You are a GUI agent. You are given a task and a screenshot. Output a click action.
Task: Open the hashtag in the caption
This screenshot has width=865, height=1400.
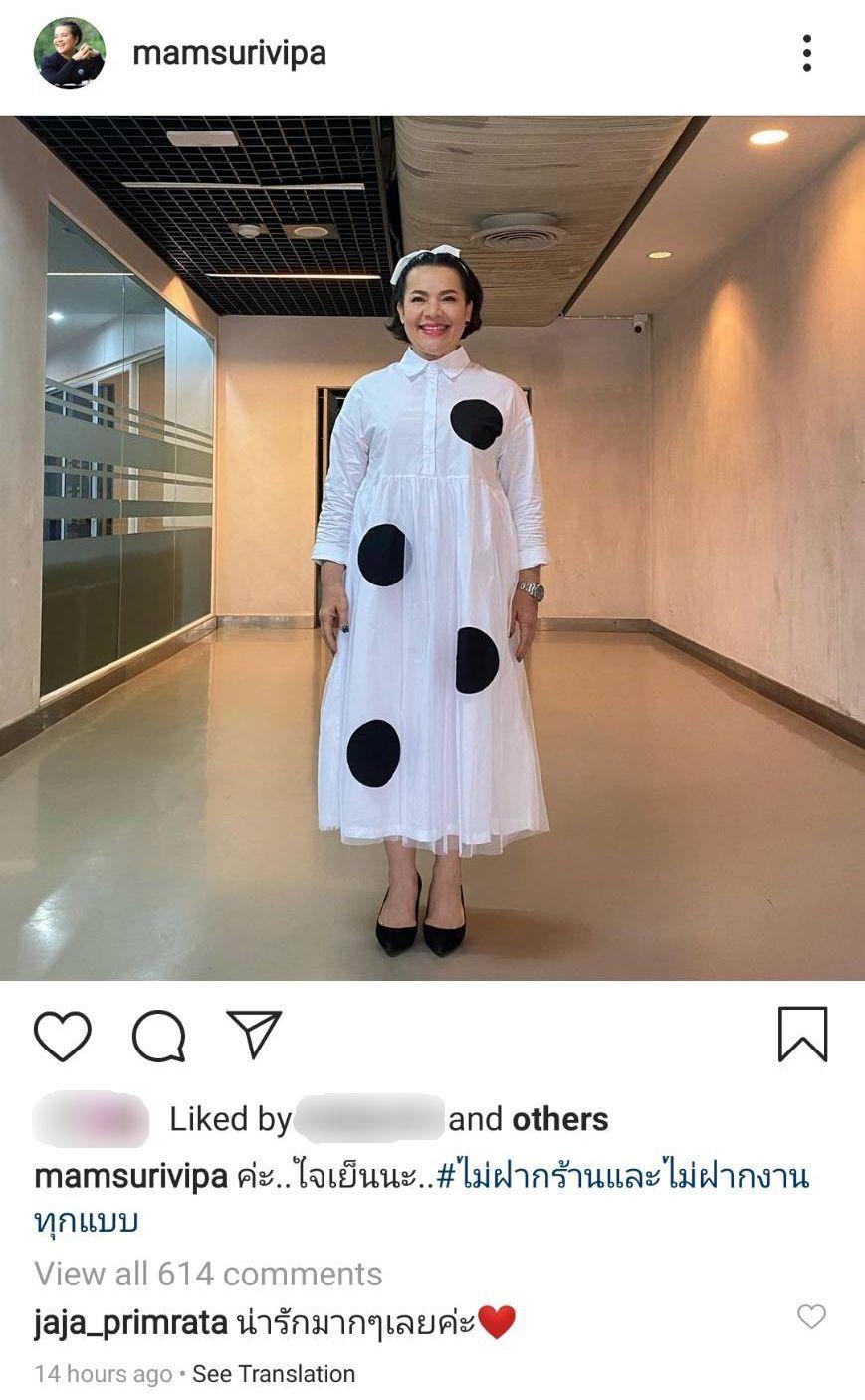(x=622, y=1177)
